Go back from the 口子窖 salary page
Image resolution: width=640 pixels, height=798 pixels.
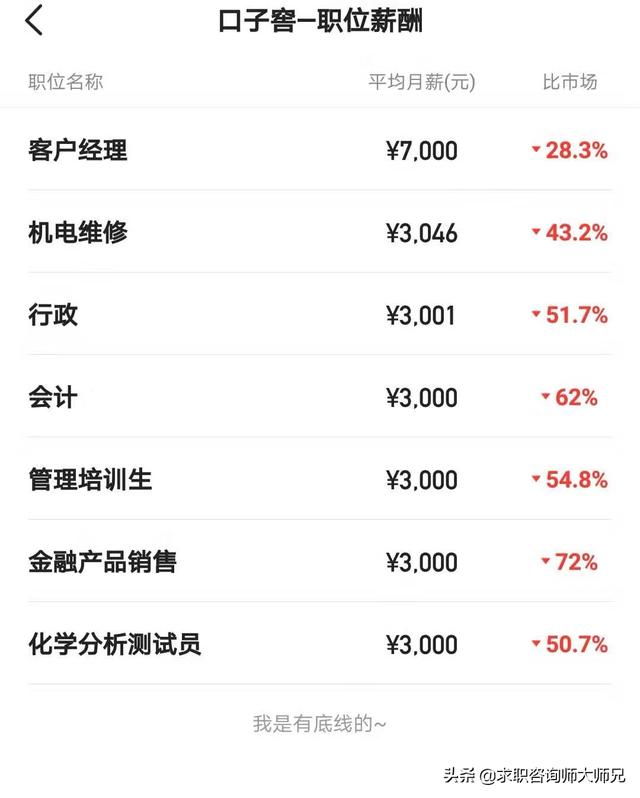35,20
